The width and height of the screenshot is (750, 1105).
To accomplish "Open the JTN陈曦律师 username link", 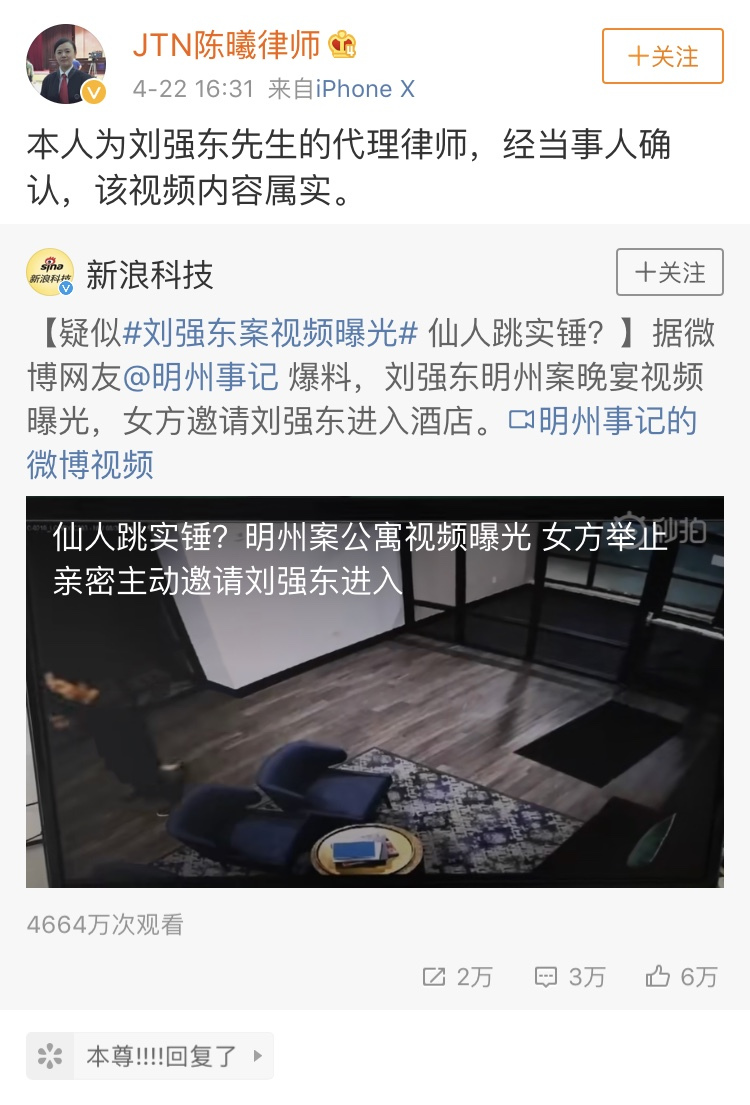I will point(227,45).
